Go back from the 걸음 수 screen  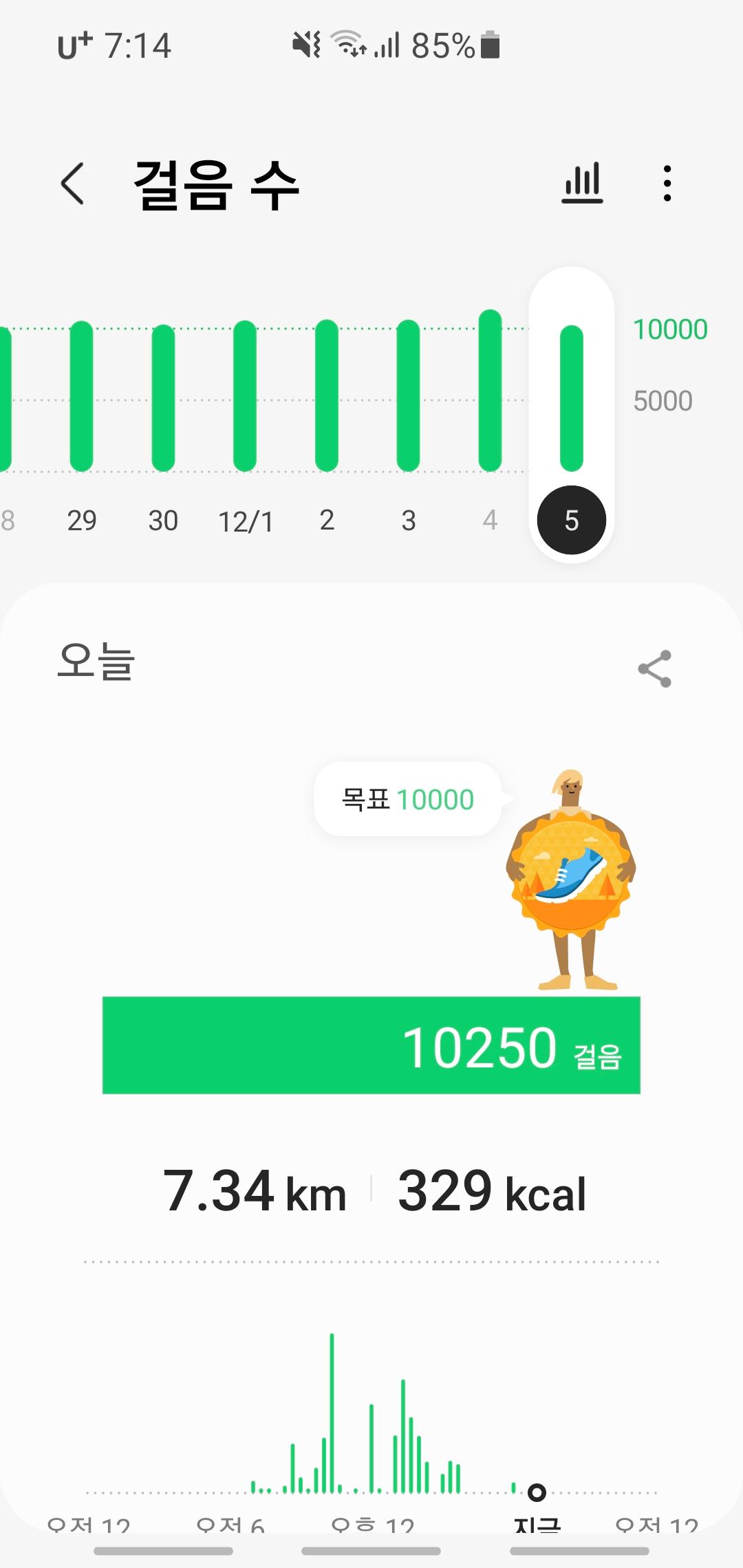tap(73, 184)
